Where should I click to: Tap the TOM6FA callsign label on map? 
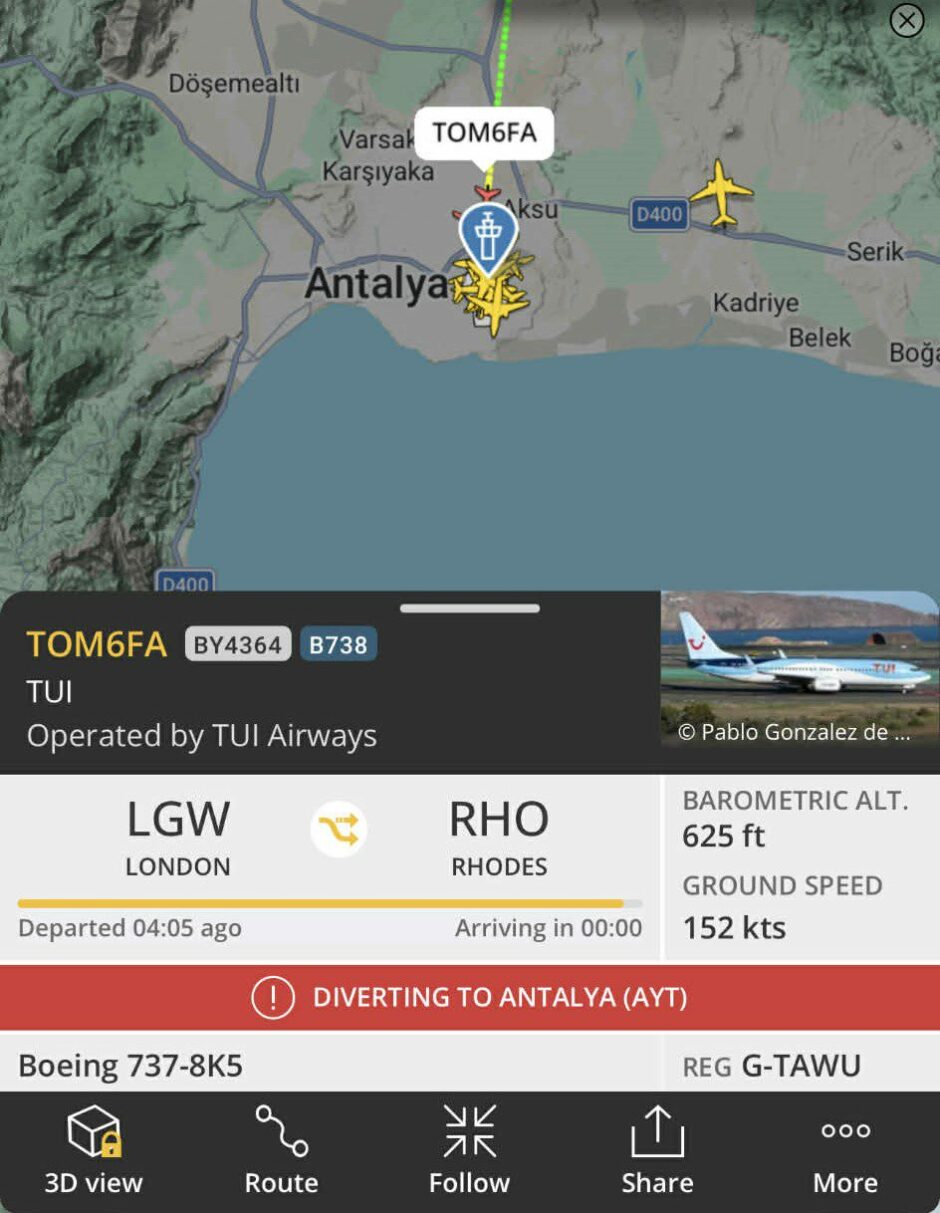(x=484, y=132)
